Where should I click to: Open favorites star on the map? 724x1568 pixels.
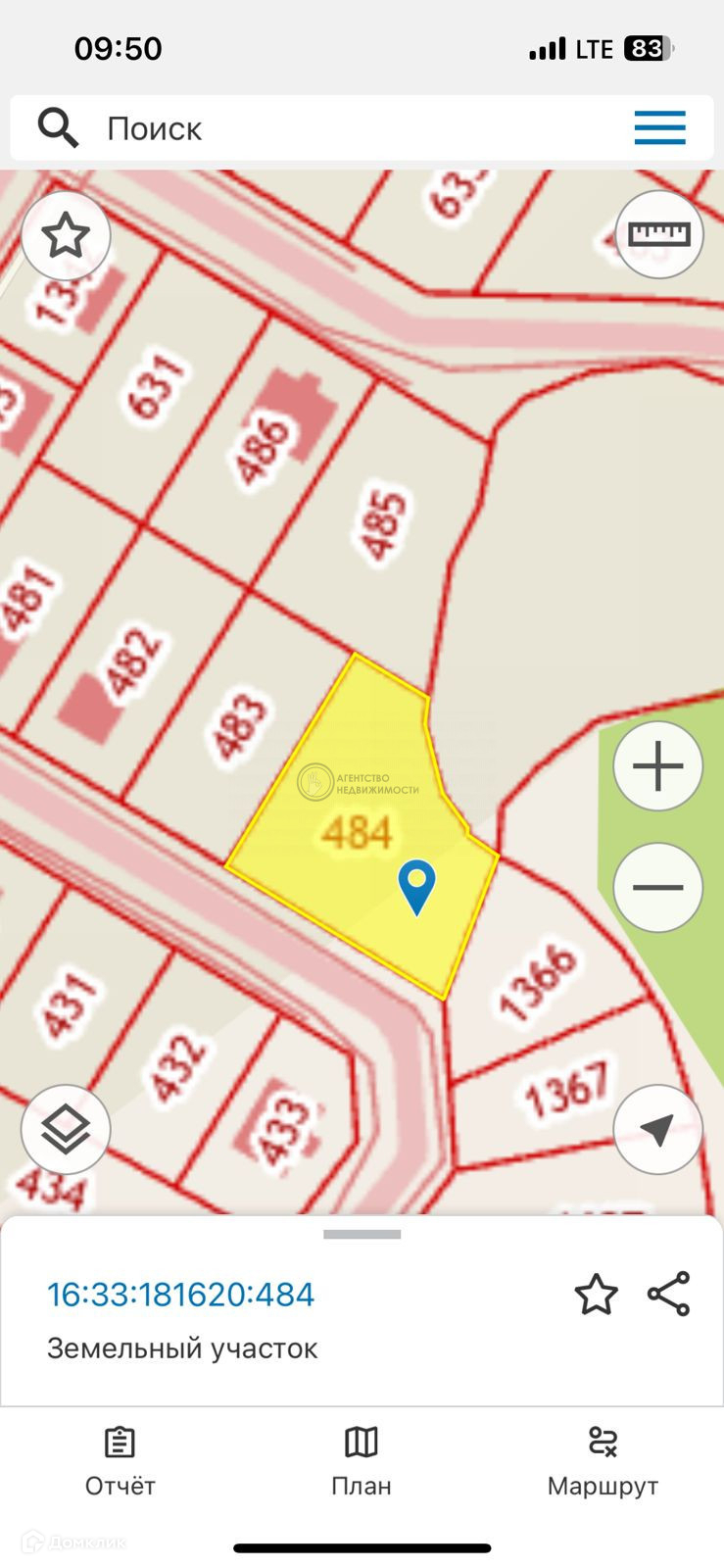[x=66, y=235]
